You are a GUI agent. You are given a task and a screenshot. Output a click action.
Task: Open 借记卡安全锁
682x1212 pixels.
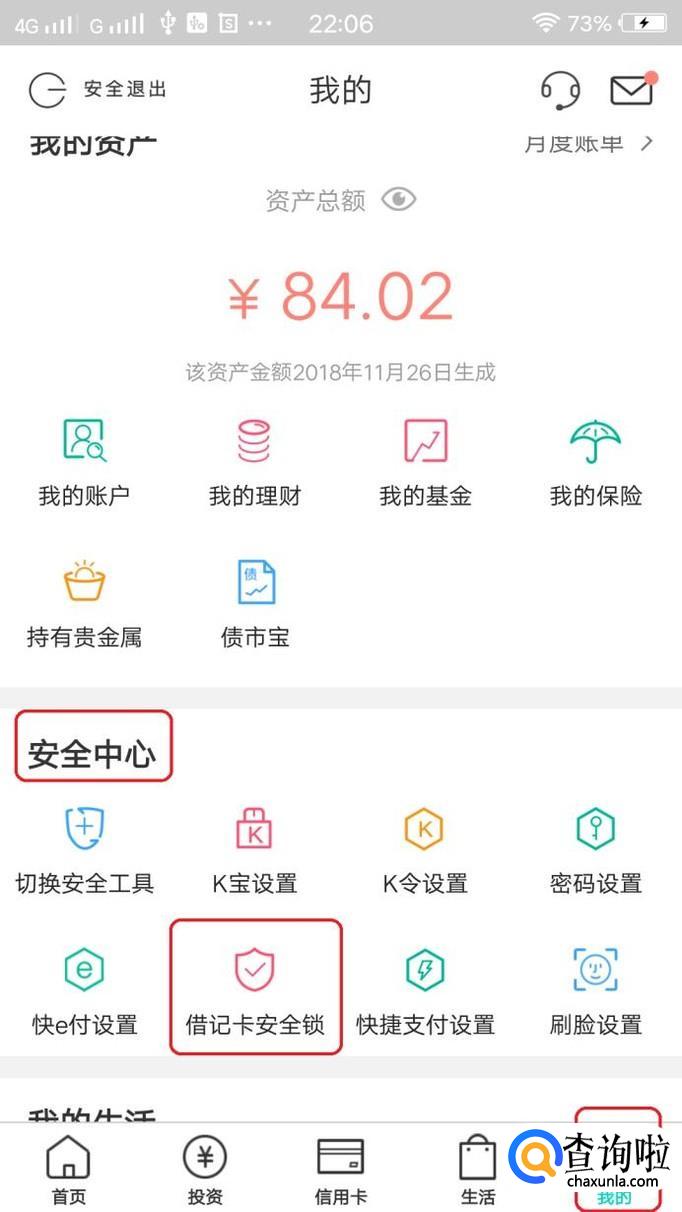pos(255,990)
